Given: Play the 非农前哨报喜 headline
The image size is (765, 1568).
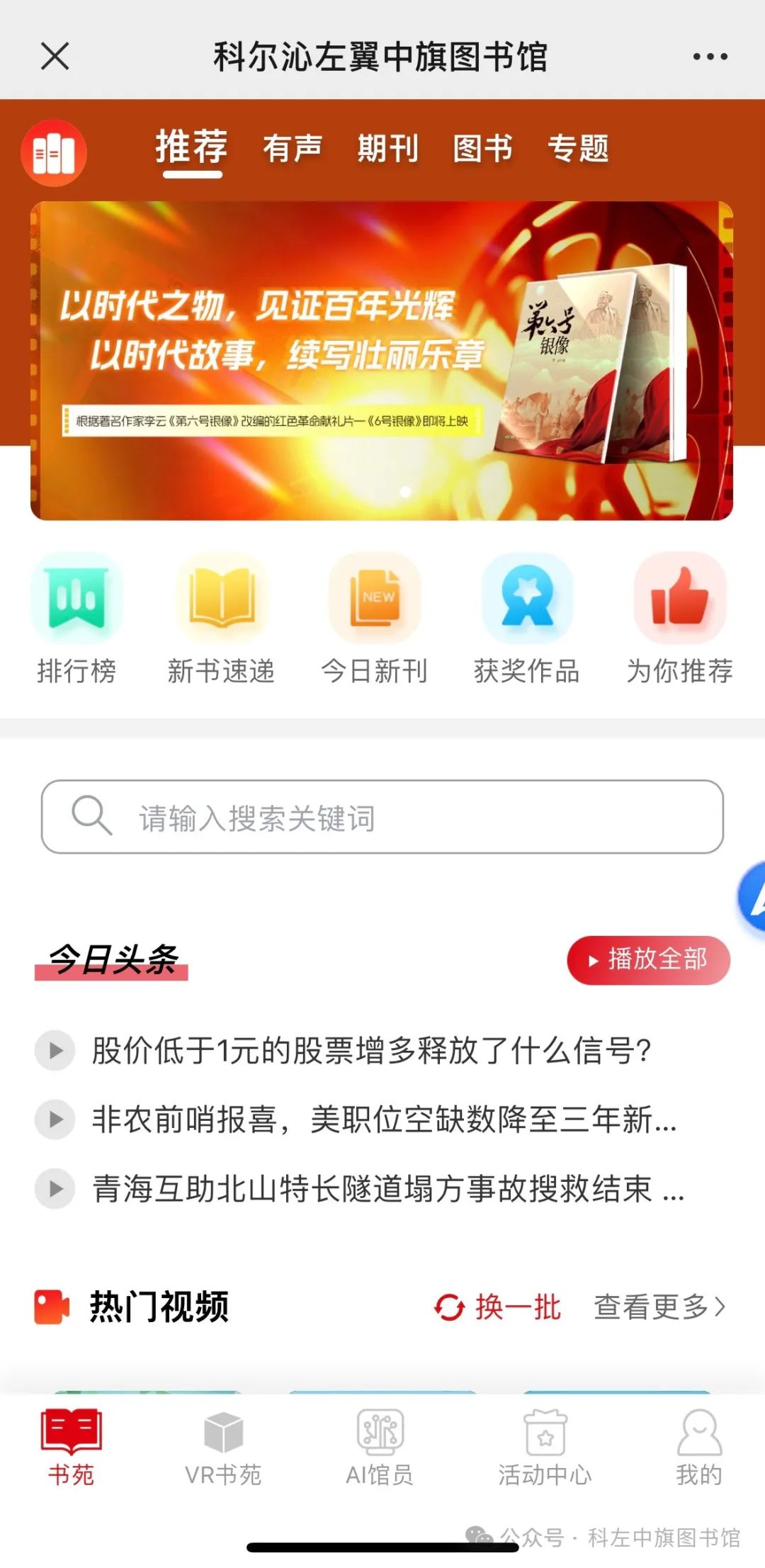Looking at the screenshot, I should click(55, 1119).
